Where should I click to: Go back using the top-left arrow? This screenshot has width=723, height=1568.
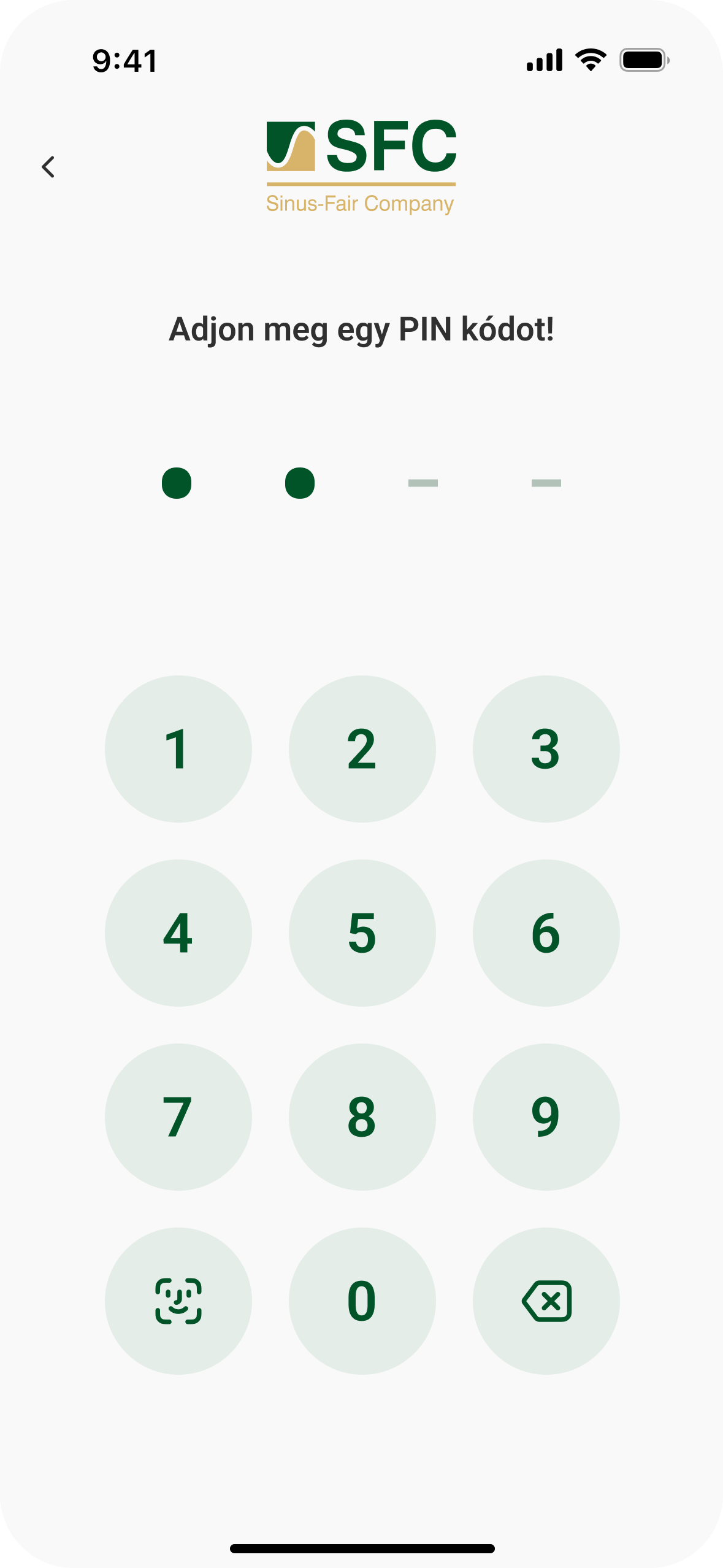[x=48, y=167]
